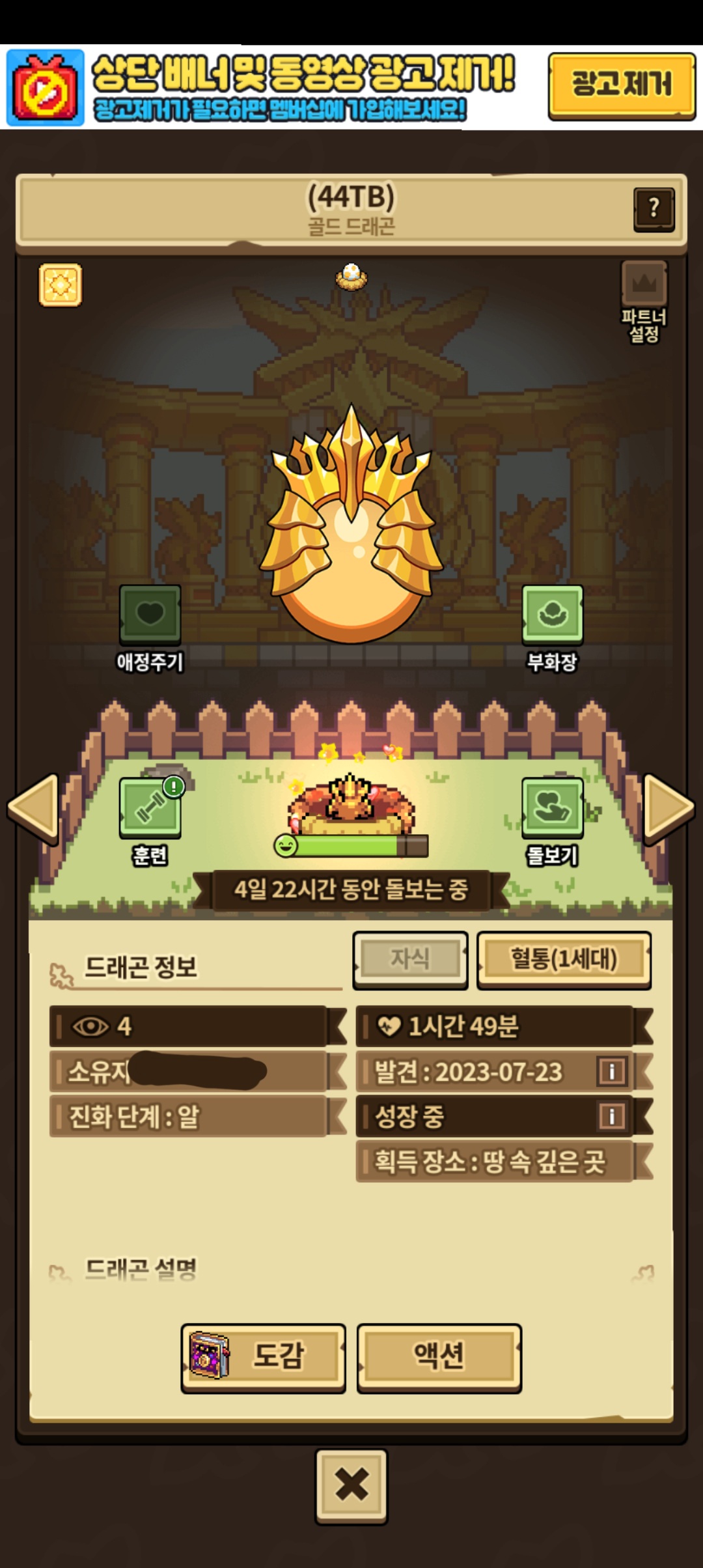Open 부화장 hatchery button
This screenshot has height=1568, width=703.
pos(552,615)
